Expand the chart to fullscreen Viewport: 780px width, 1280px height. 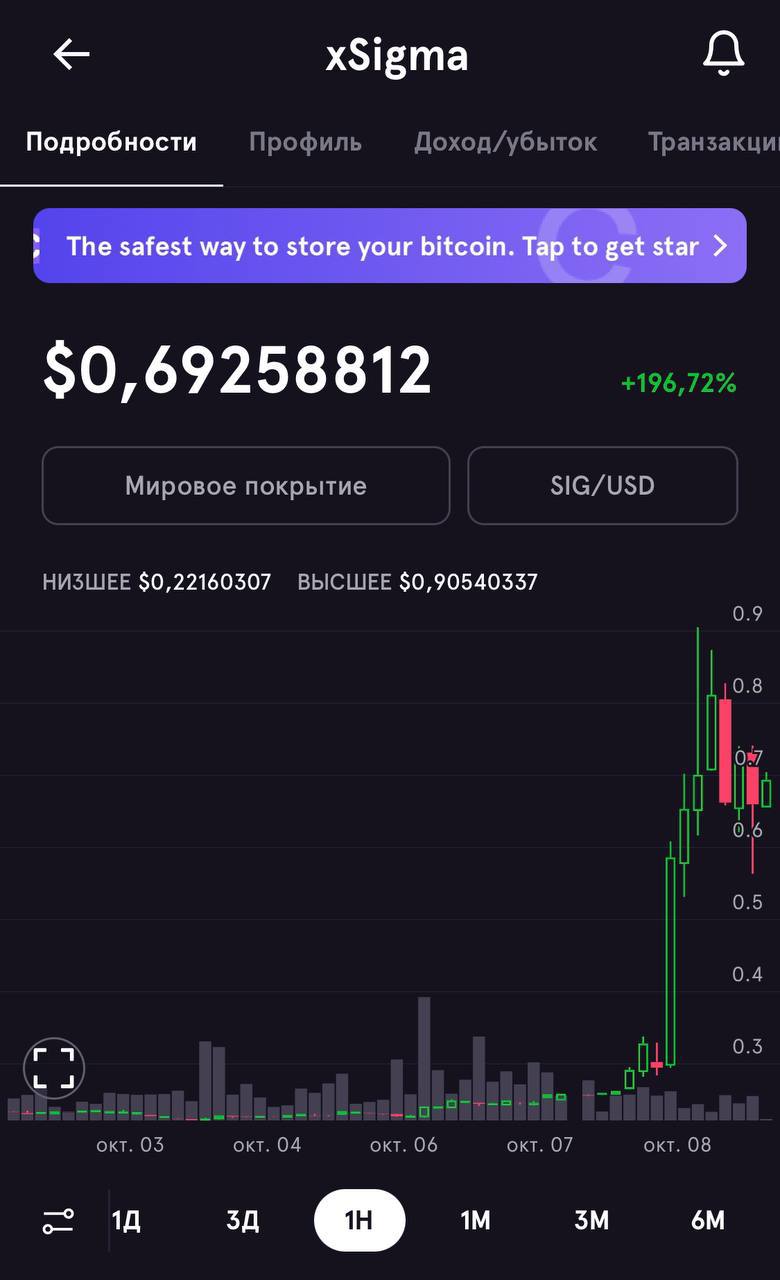(x=54, y=1068)
